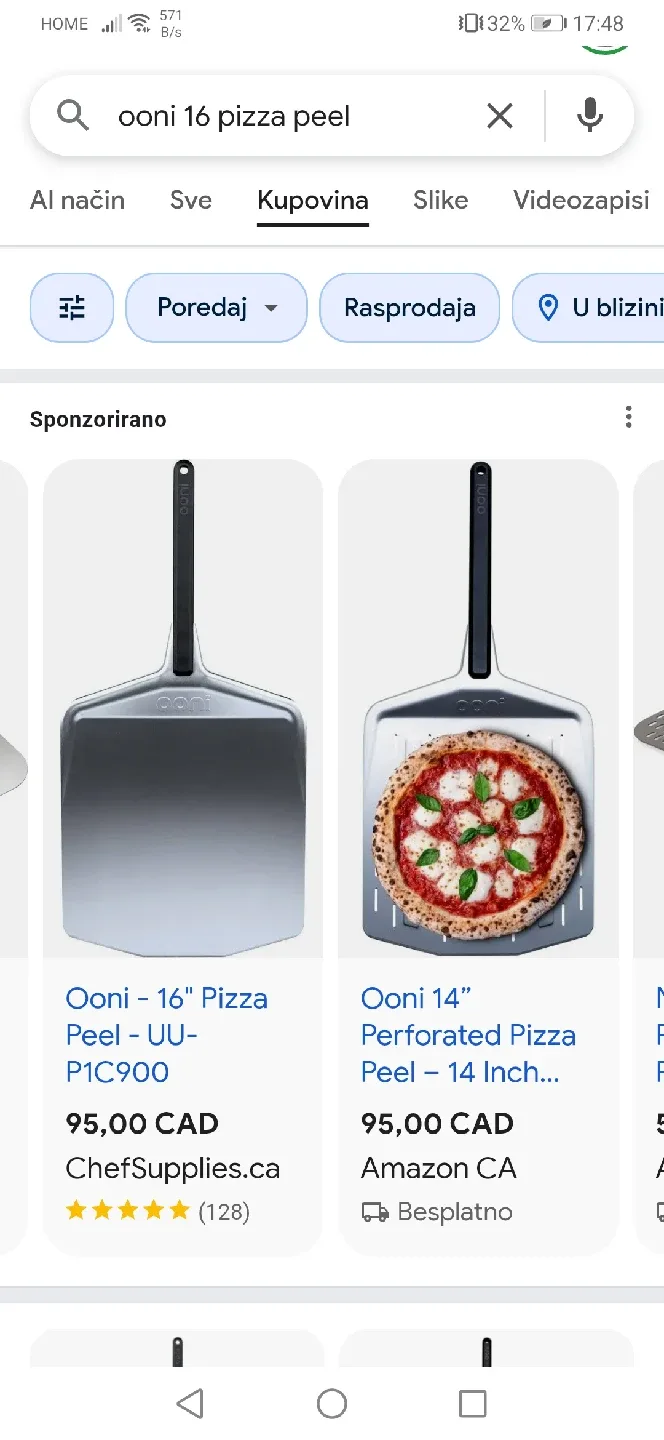Screen dimensions: 664x1440
Task: Open the recent apps overview
Action: [472, 1403]
